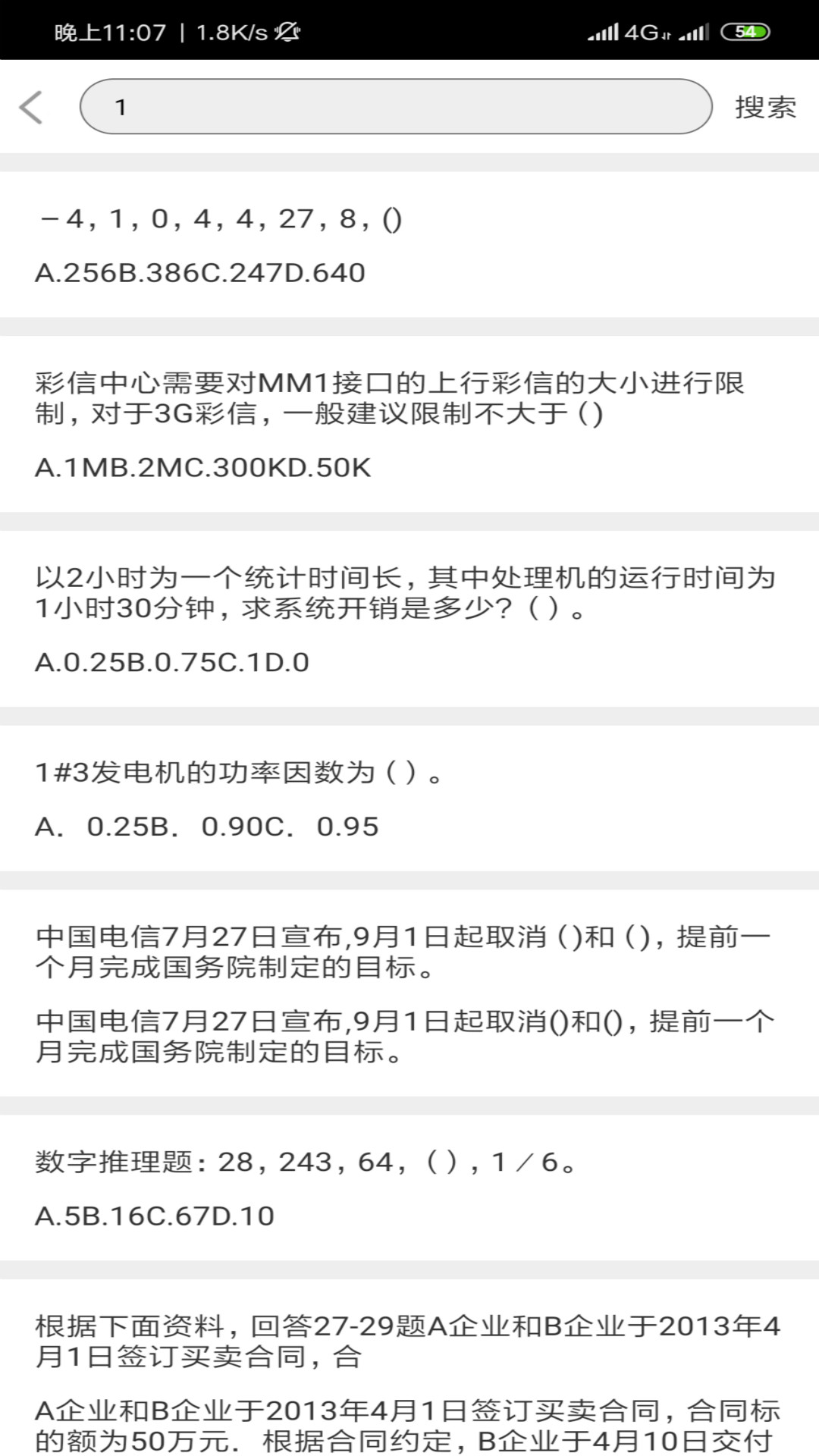Open the question about 系统开销
Screen dimensions: 819x1456
coord(409,619)
